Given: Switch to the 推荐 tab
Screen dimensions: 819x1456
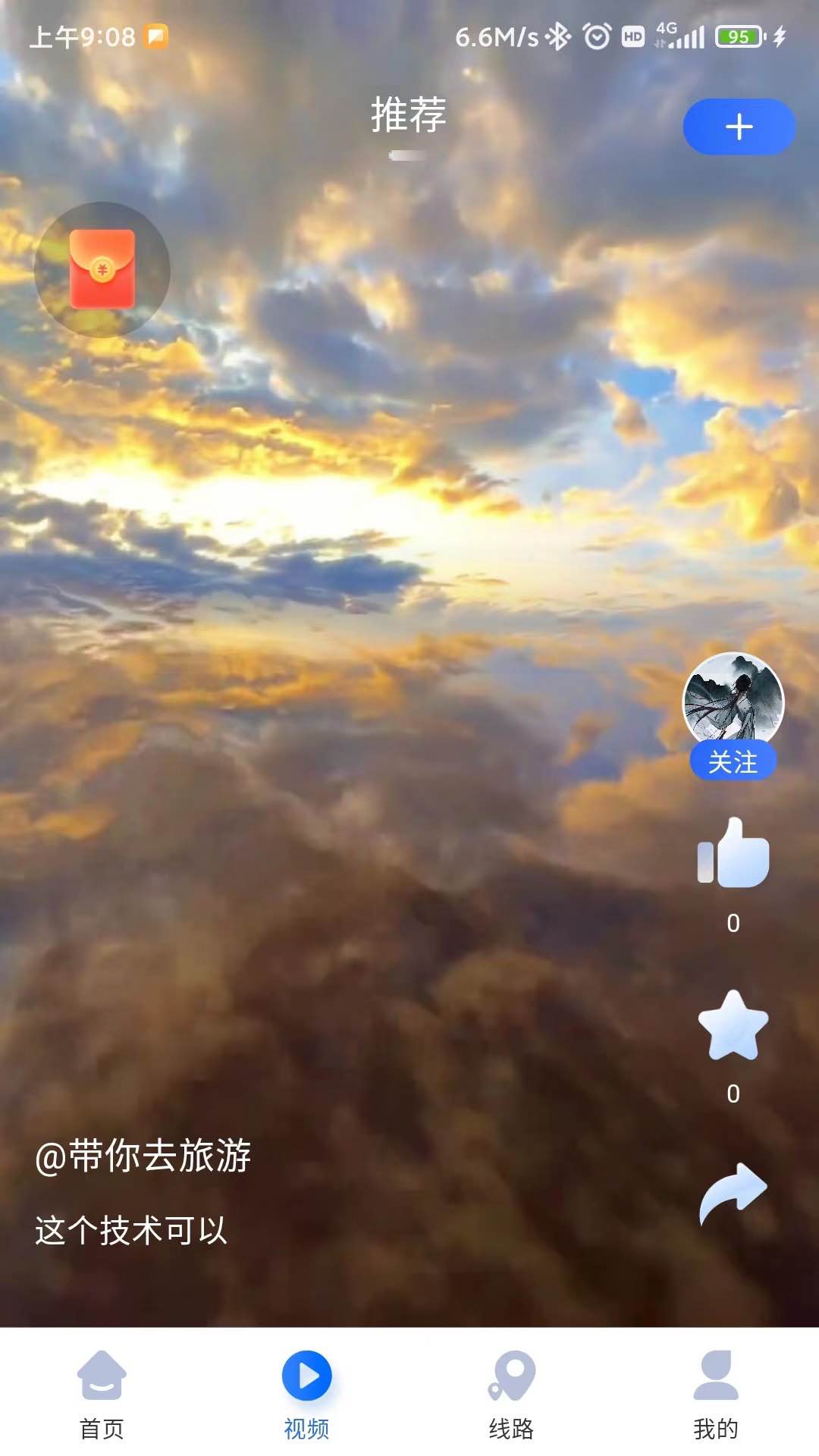Looking at the screenshot, I should pos(407,116).
